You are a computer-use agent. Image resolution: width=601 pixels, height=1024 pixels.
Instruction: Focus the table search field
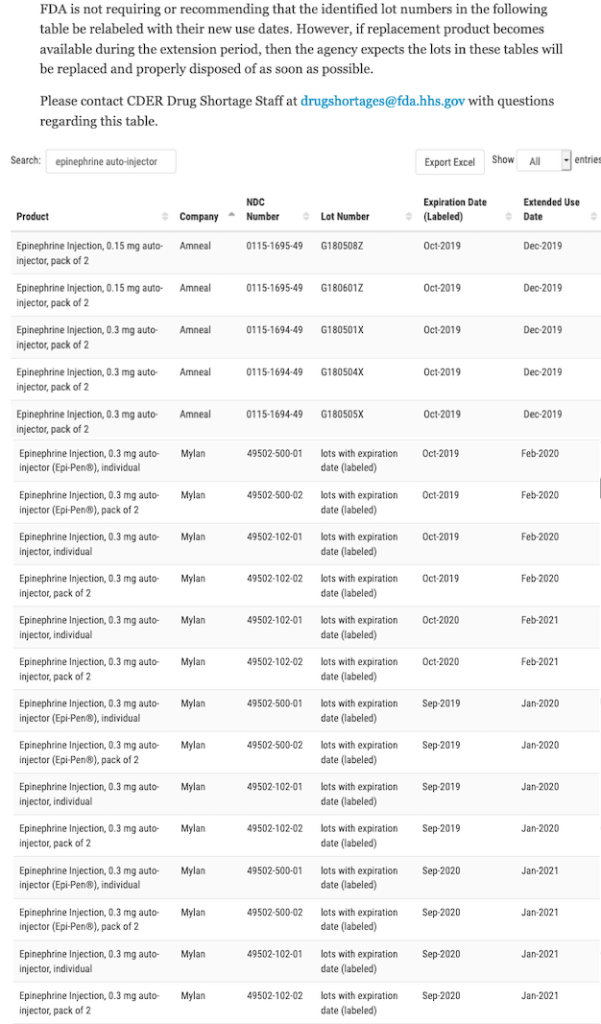tap(110, 162)
